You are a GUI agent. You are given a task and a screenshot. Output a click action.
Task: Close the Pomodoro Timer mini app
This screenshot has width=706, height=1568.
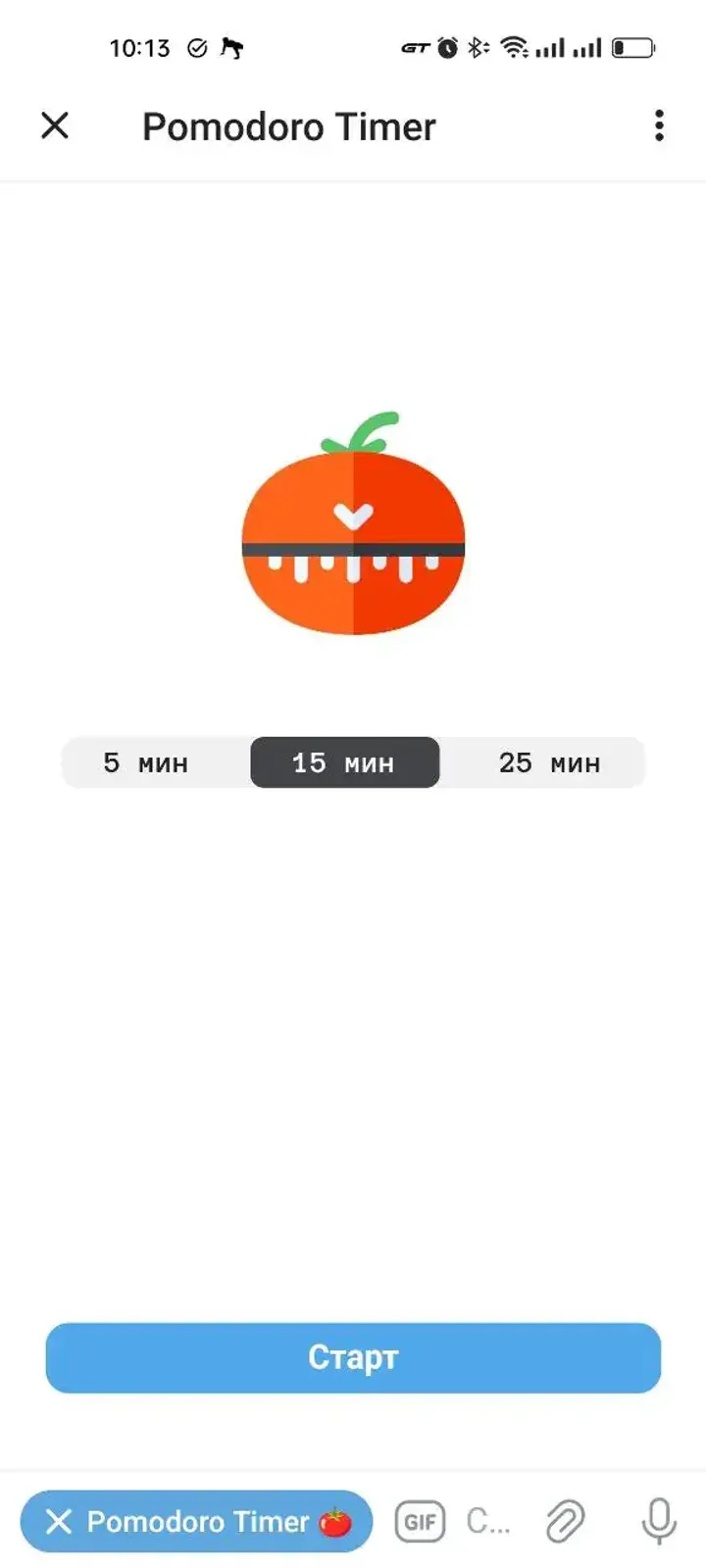(55, 125)
